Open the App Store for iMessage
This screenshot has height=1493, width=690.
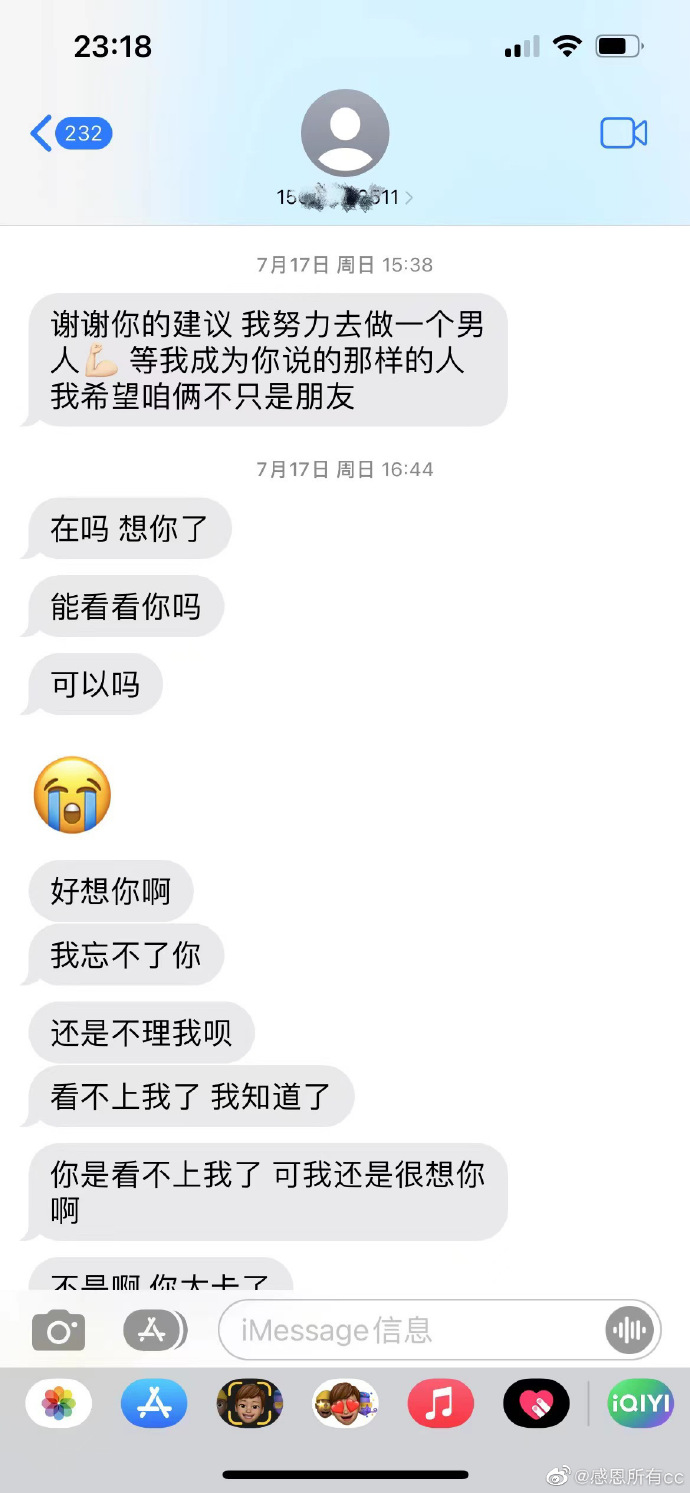click(154, 1404)
